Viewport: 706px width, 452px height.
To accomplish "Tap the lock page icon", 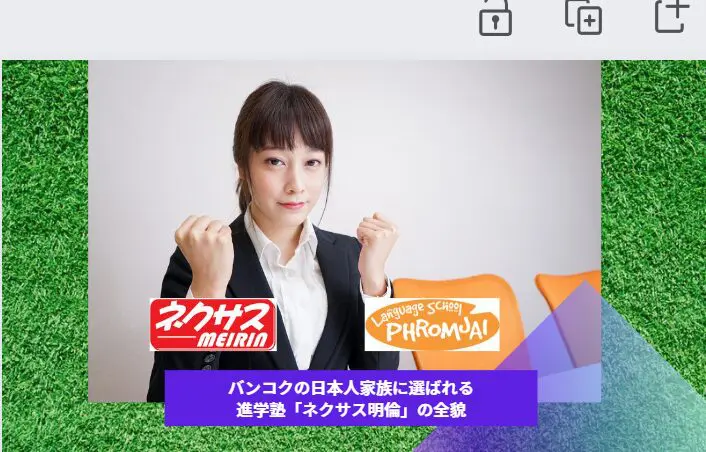I will [495, 18].
